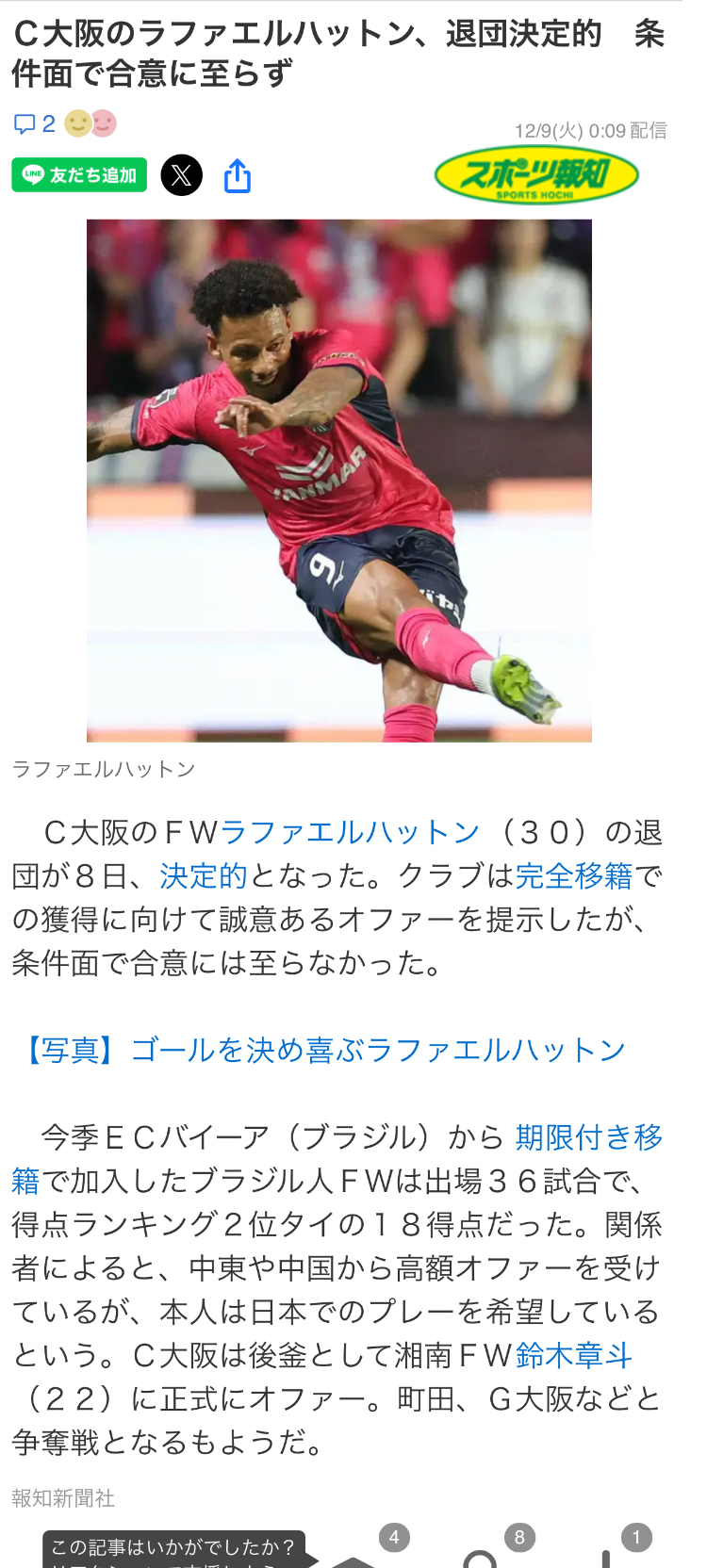Viewport: 707px width, 1568px height.
Task: Tap the emoji reaction faces
Action: pyautogui.click(x=90, y=123)
